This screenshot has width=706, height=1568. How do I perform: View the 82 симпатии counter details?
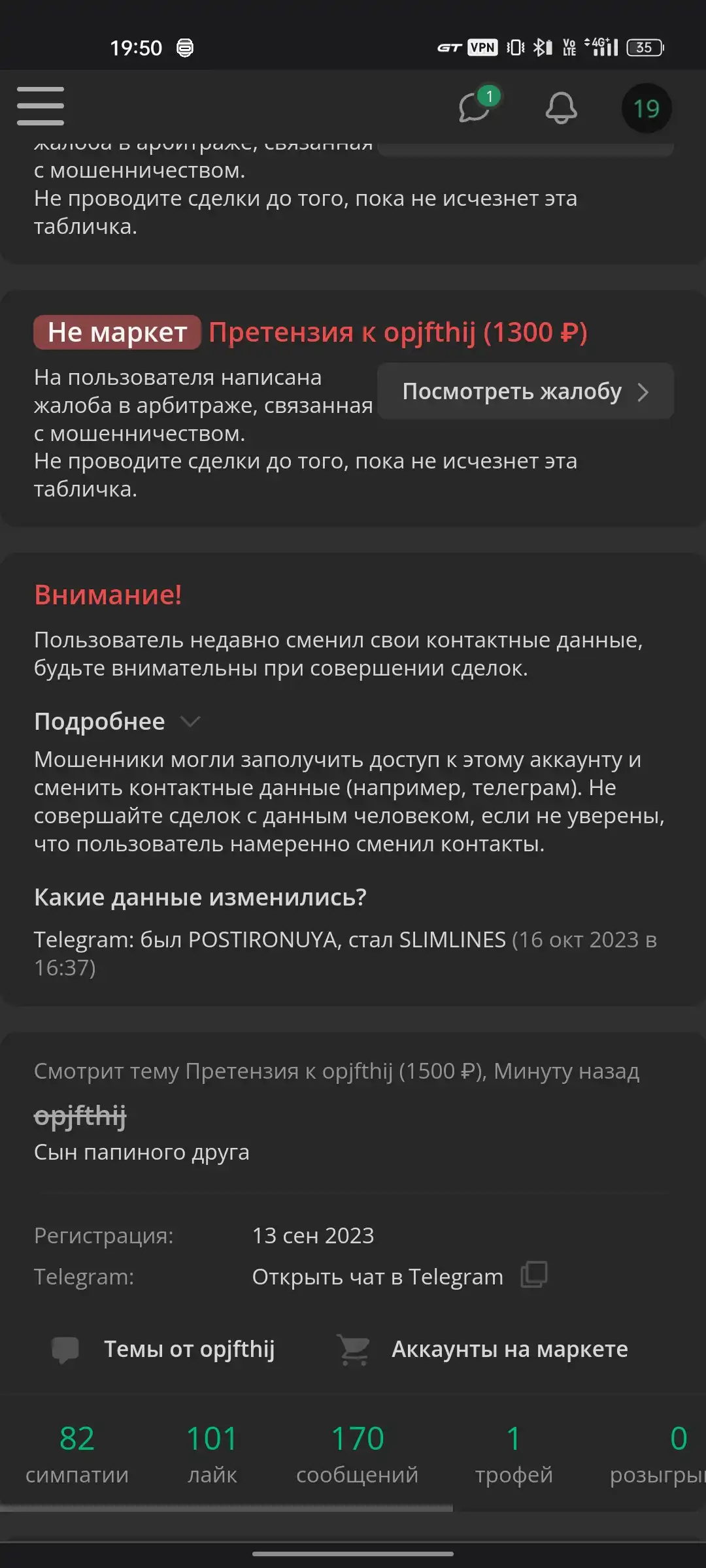[x=77, y=1454]
